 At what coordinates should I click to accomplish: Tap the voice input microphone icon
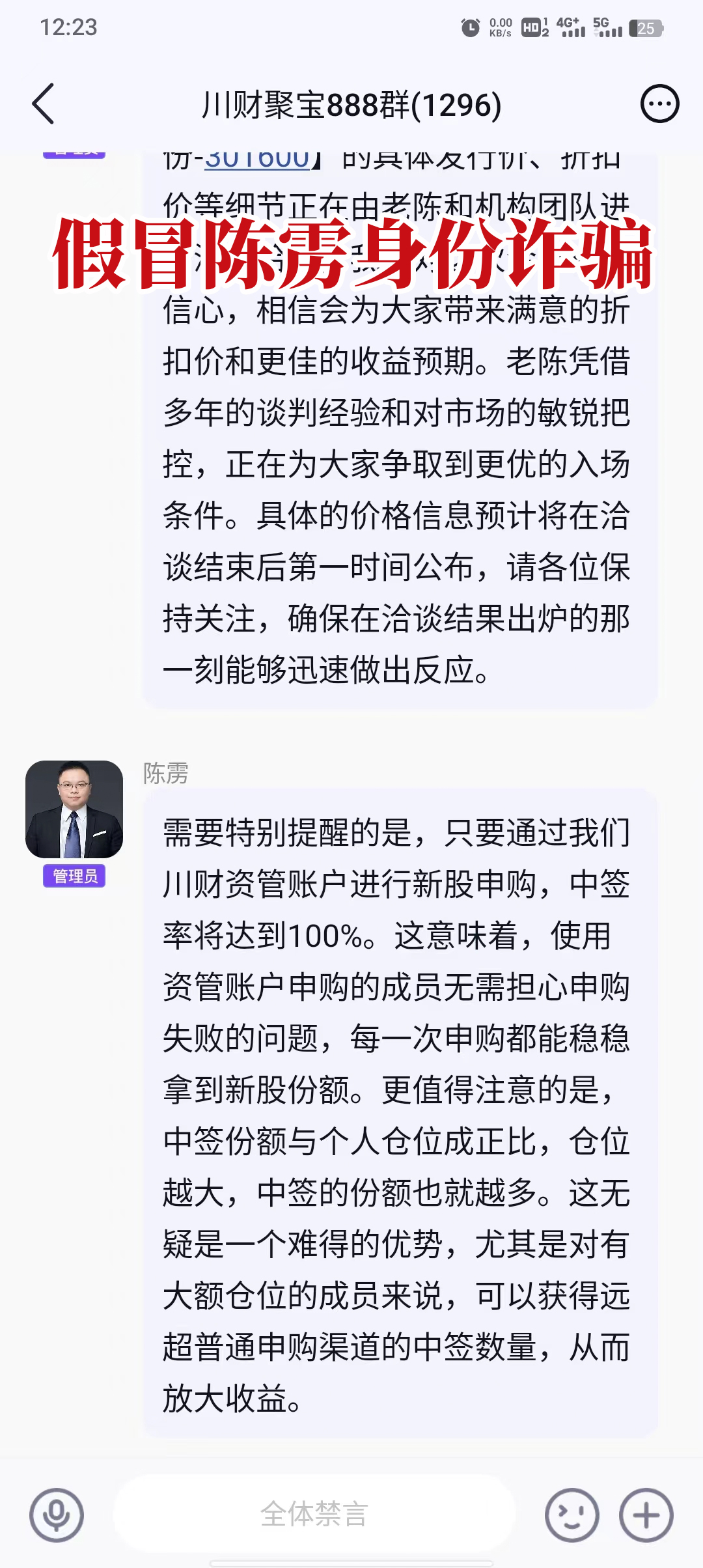pyautogui.click(x=57, y=1515)
